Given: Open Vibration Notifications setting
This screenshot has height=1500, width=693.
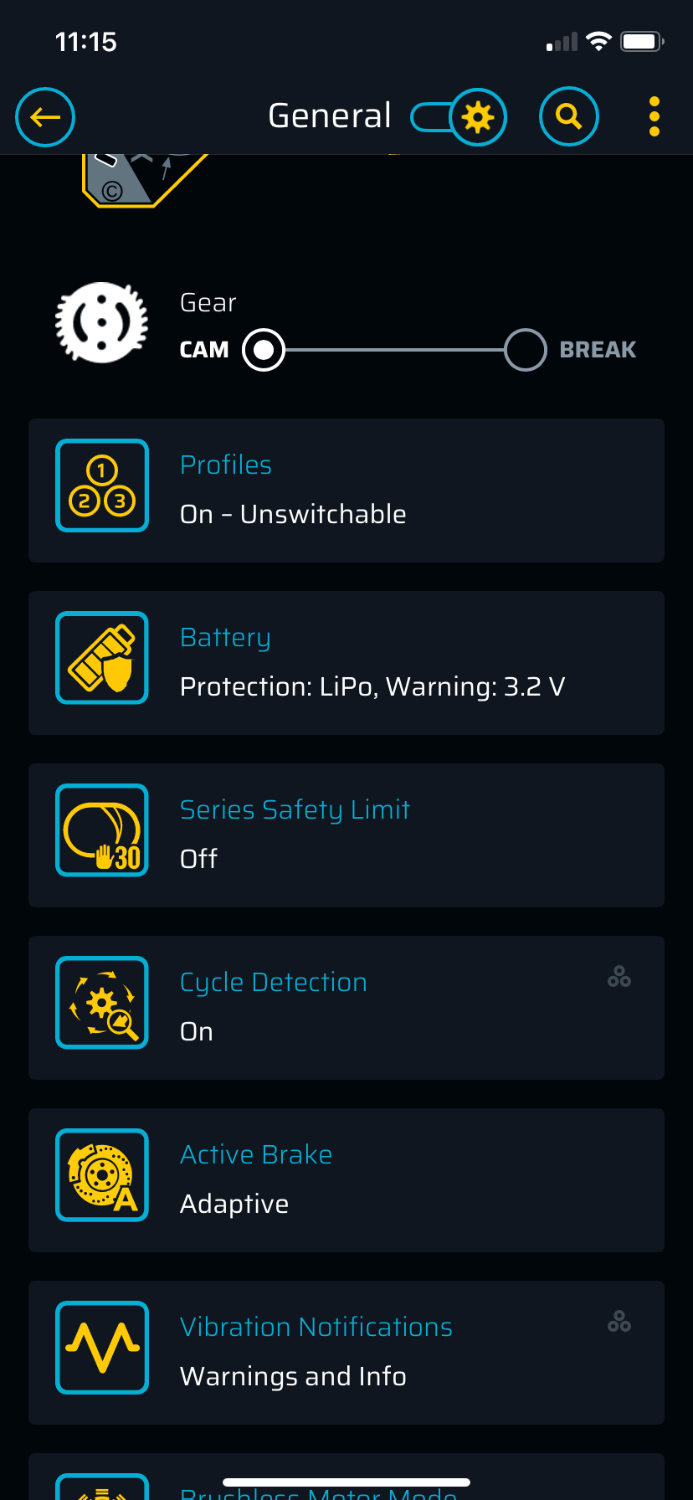Looking at the screenshot, I should (346, 1352).
